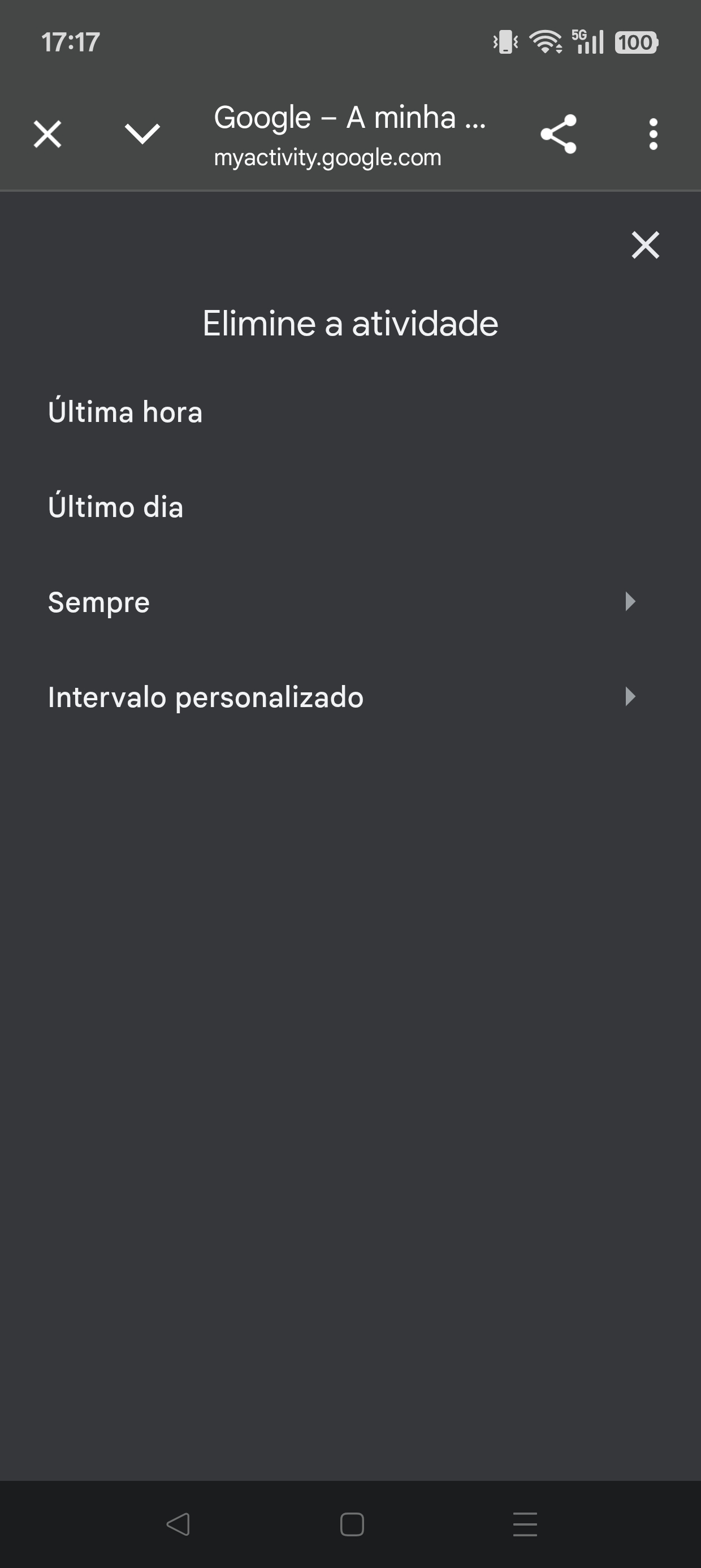
Task: Open the Sempre option
Action: [341, 602]
